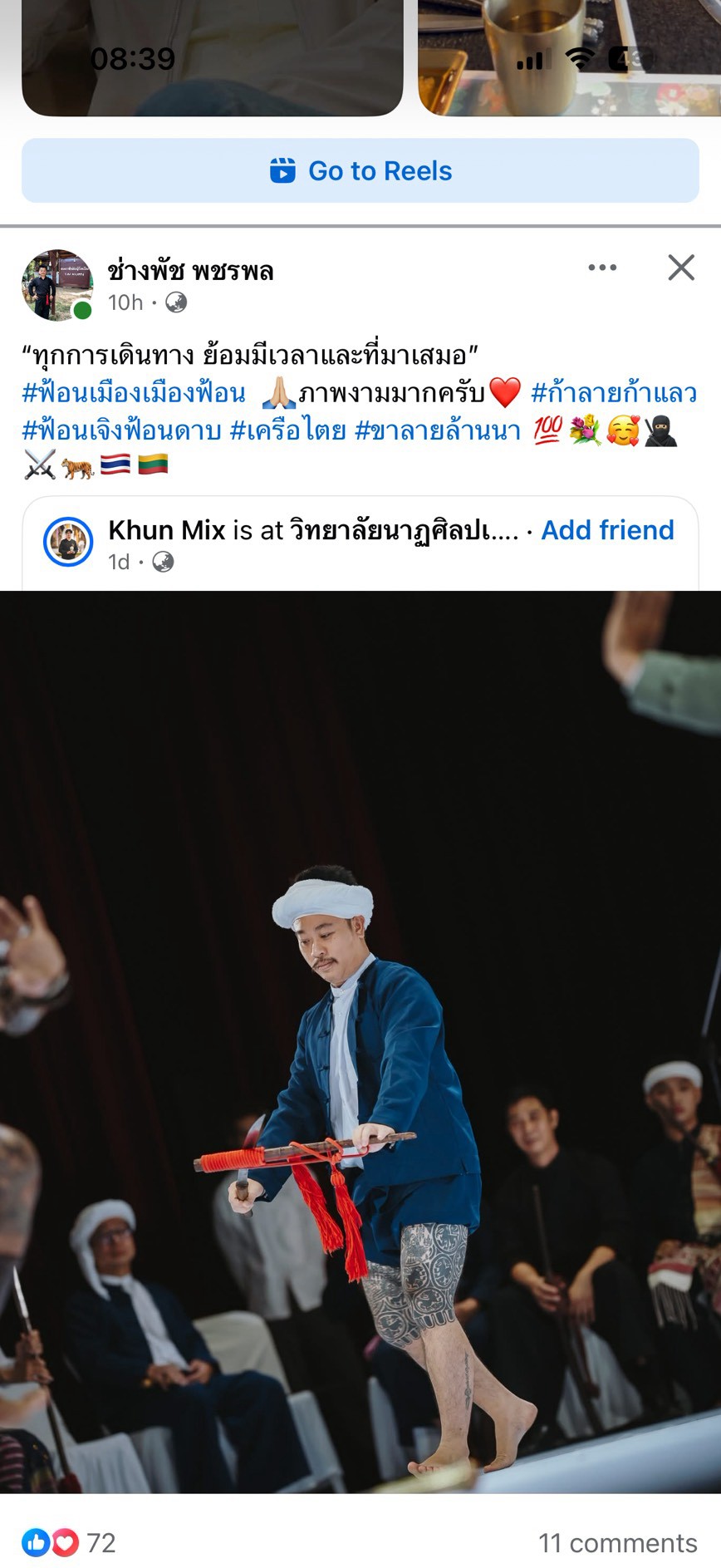View the shared dancer photo full screen

pyautogui.click(x=360, y=1042)
